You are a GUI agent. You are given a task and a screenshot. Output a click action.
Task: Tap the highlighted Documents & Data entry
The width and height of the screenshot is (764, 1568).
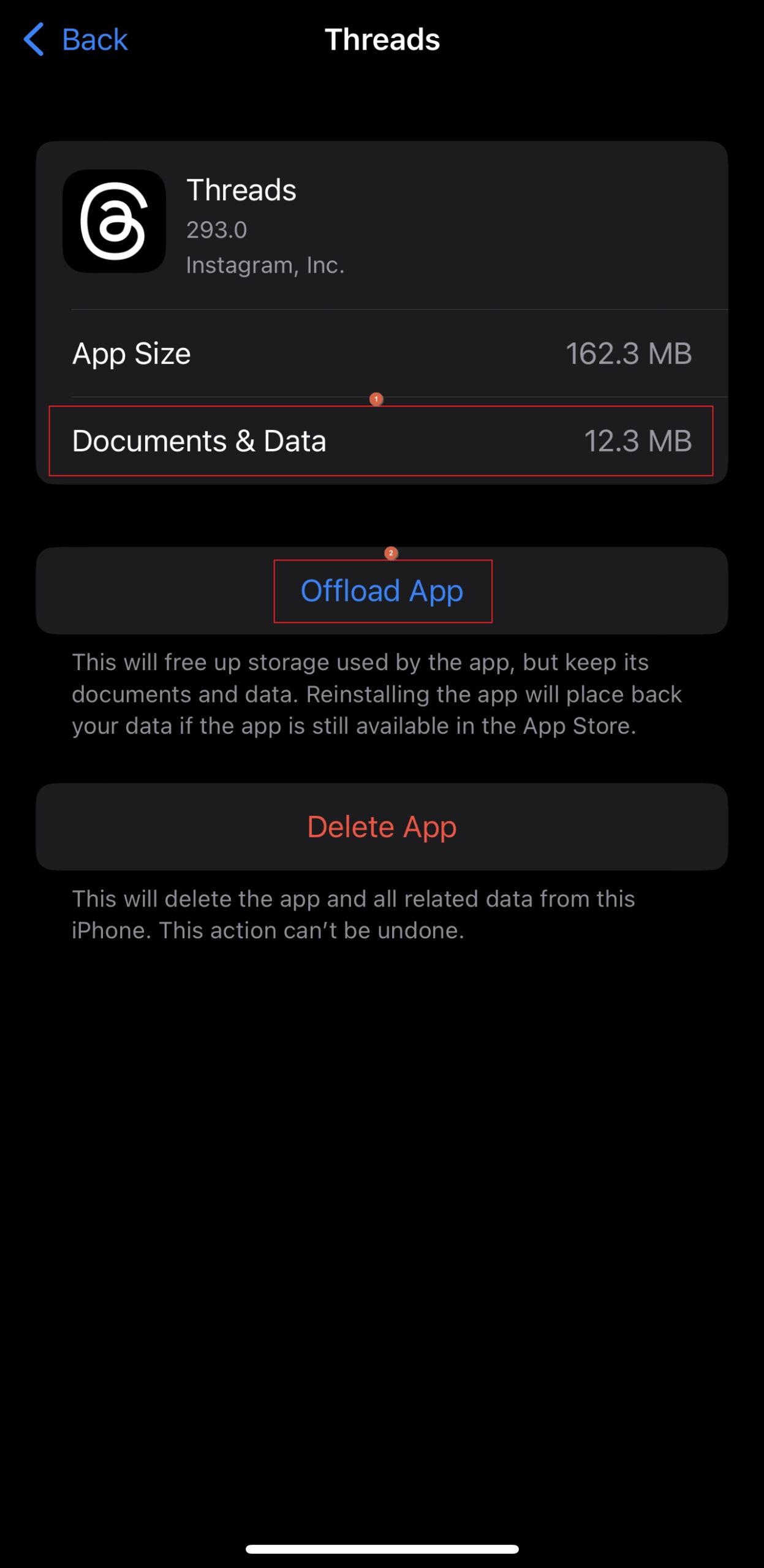[x=382, y=441]
